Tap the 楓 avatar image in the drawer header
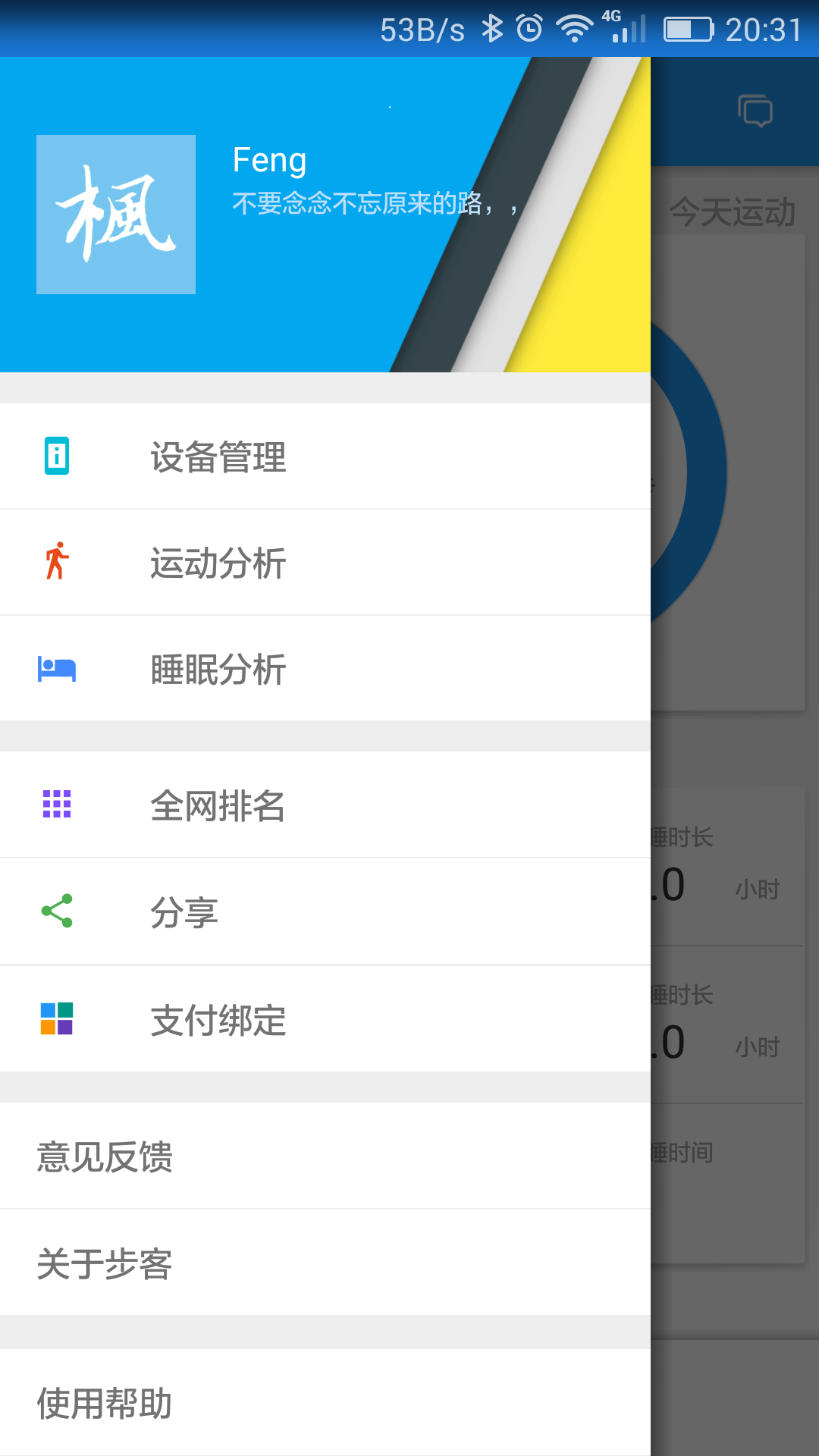 116,214
